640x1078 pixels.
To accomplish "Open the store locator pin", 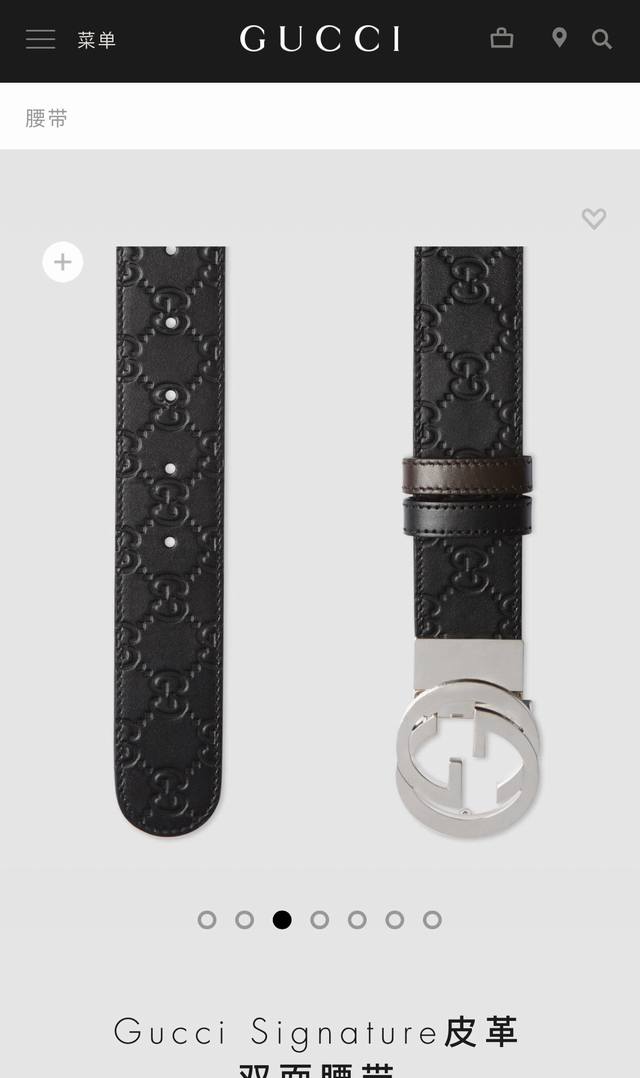I will [559, 39].
